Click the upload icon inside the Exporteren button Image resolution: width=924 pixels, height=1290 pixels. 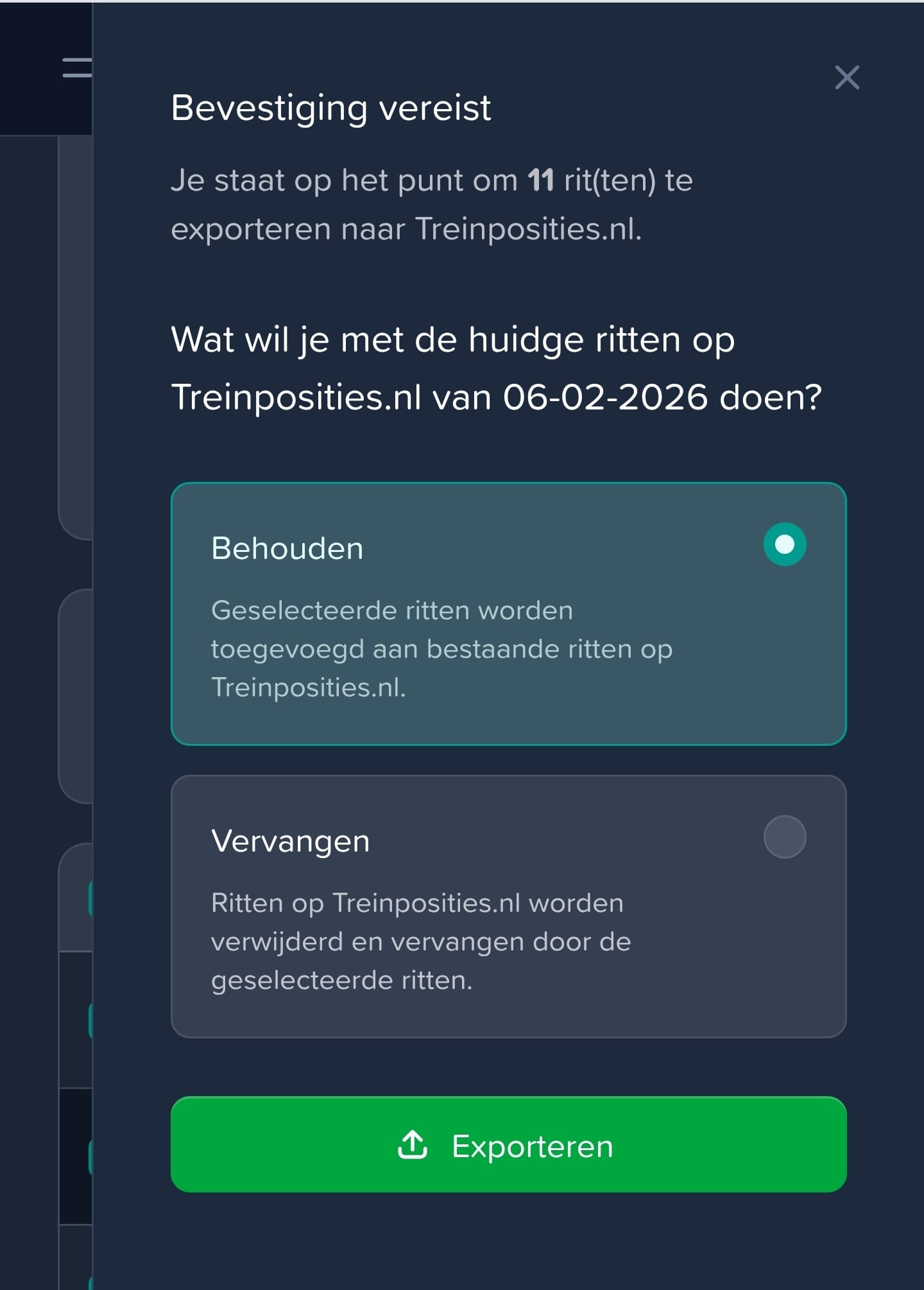pyautogui.click(x=413, y=1145)
